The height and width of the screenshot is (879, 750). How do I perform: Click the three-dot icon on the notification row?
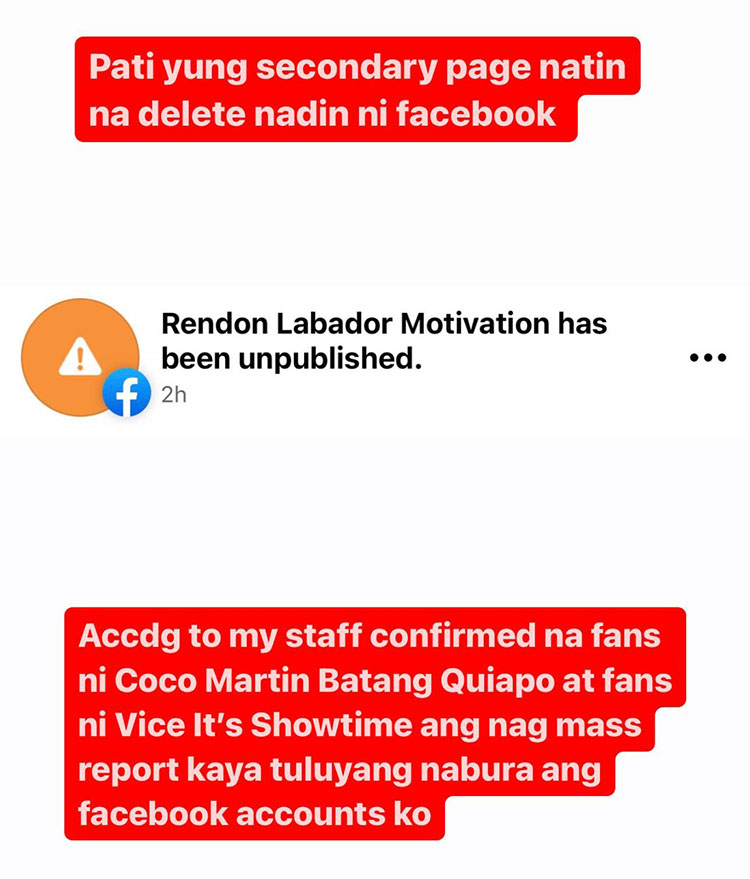pos(708,356)
